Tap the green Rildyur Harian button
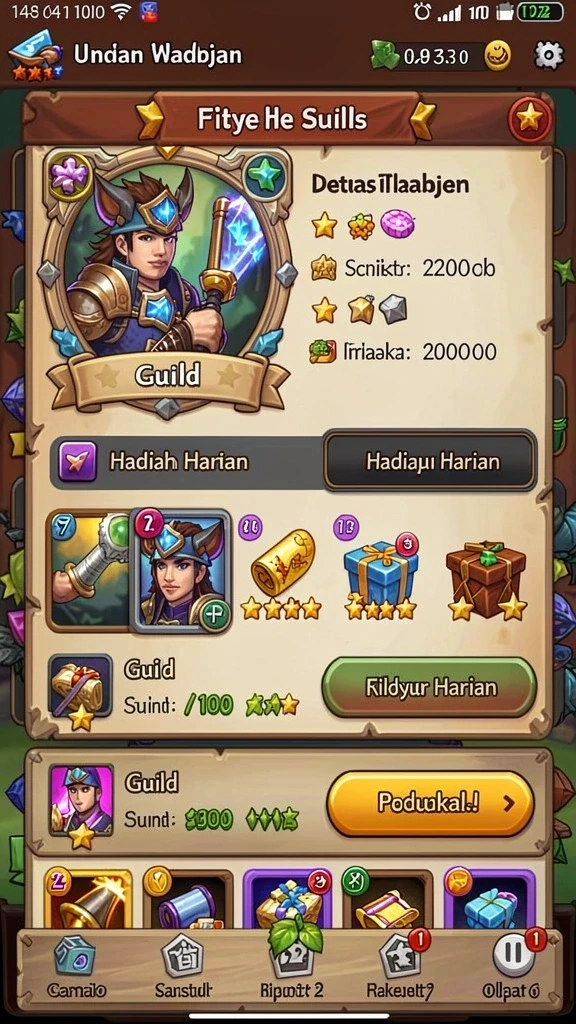Image resolution: width=576 pixels, height=1024 pixels. coord(429,687)
